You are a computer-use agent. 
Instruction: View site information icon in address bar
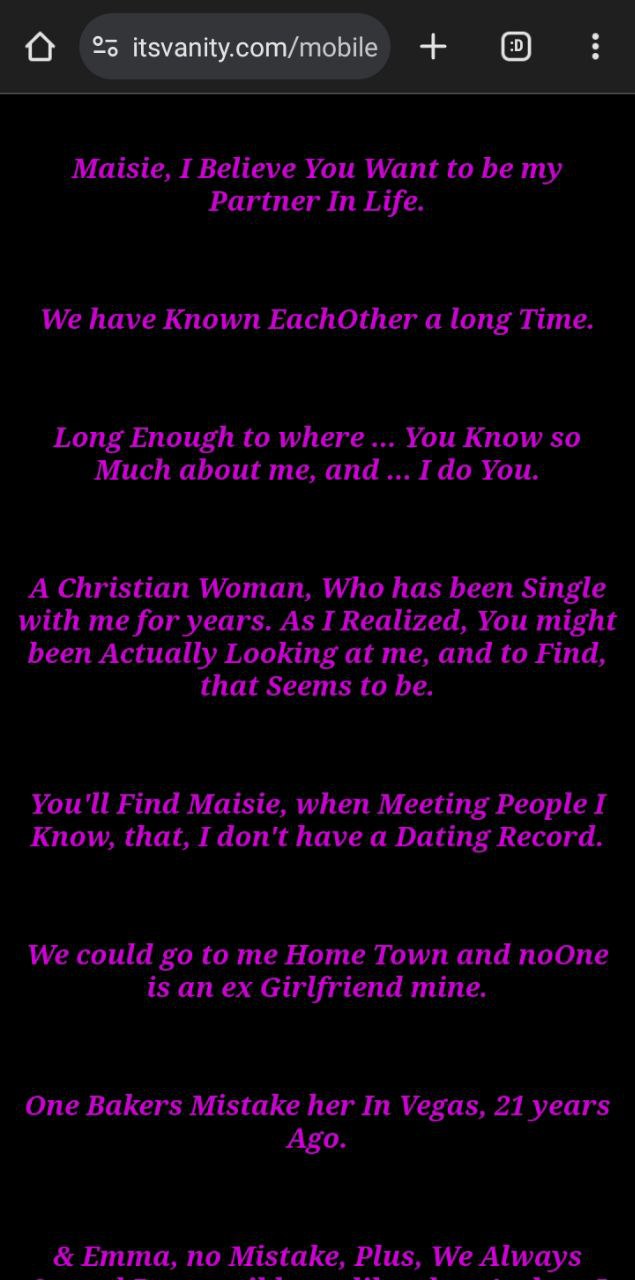pos(105,46)
